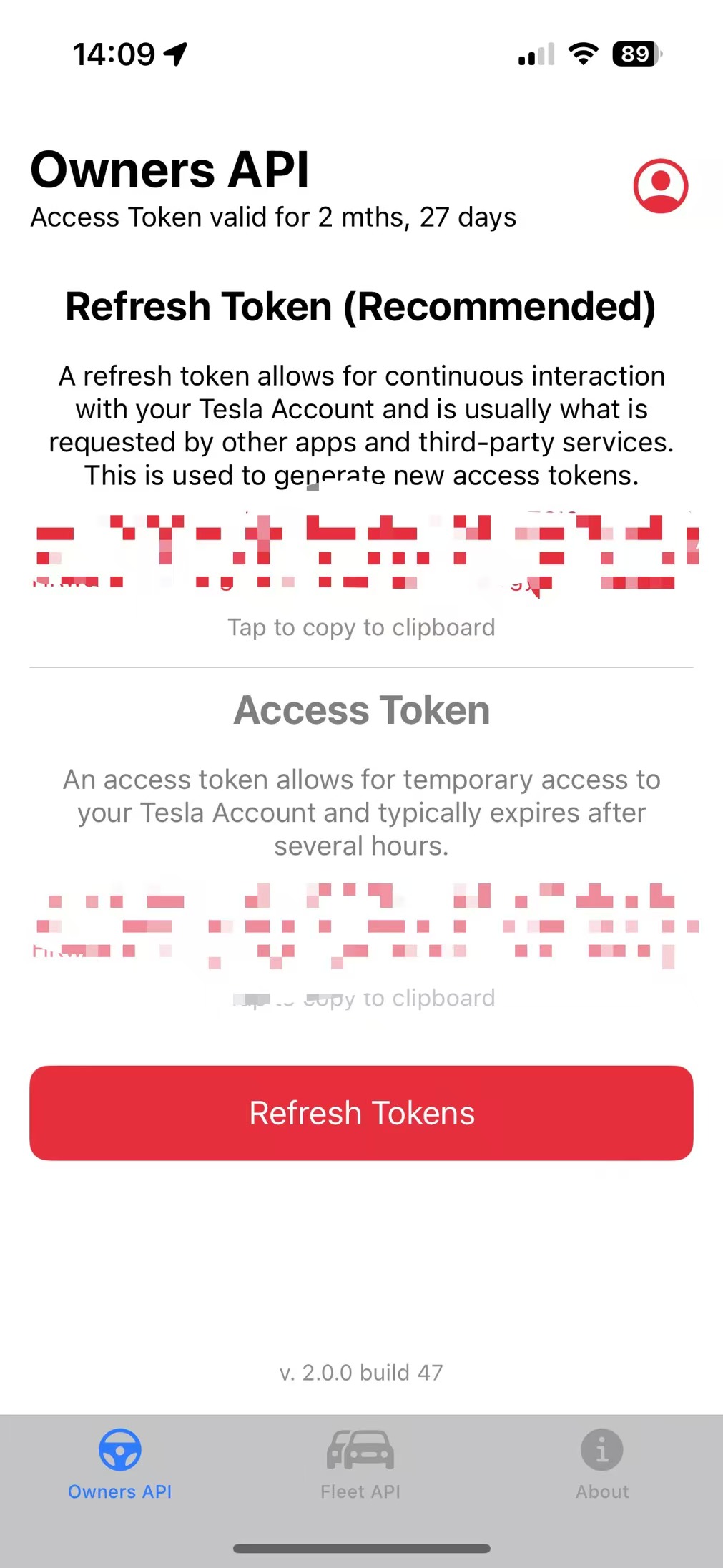Viewport: 723px width, 1568px height.
Task: Tap the Refresh Tokens button
Action: pyautogui.click(x=361, y=1112)
